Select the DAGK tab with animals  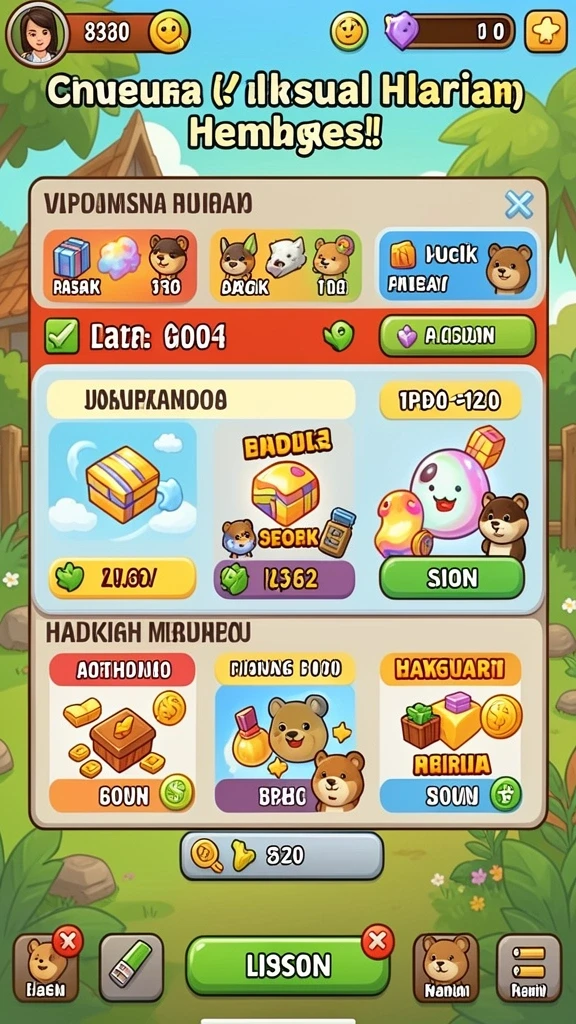click(x=285, y=266)
